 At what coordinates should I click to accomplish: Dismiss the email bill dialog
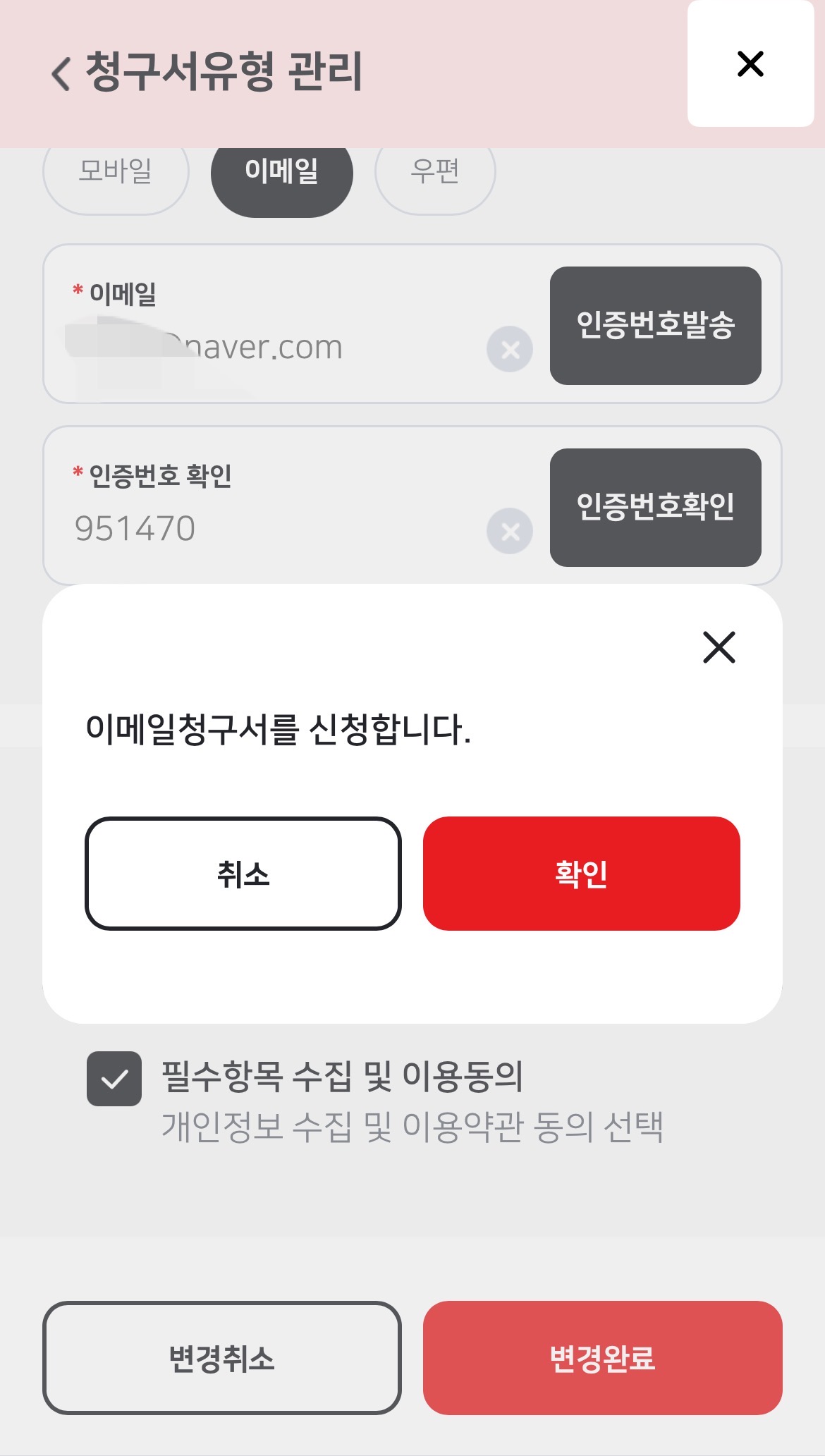coord(719,647)
